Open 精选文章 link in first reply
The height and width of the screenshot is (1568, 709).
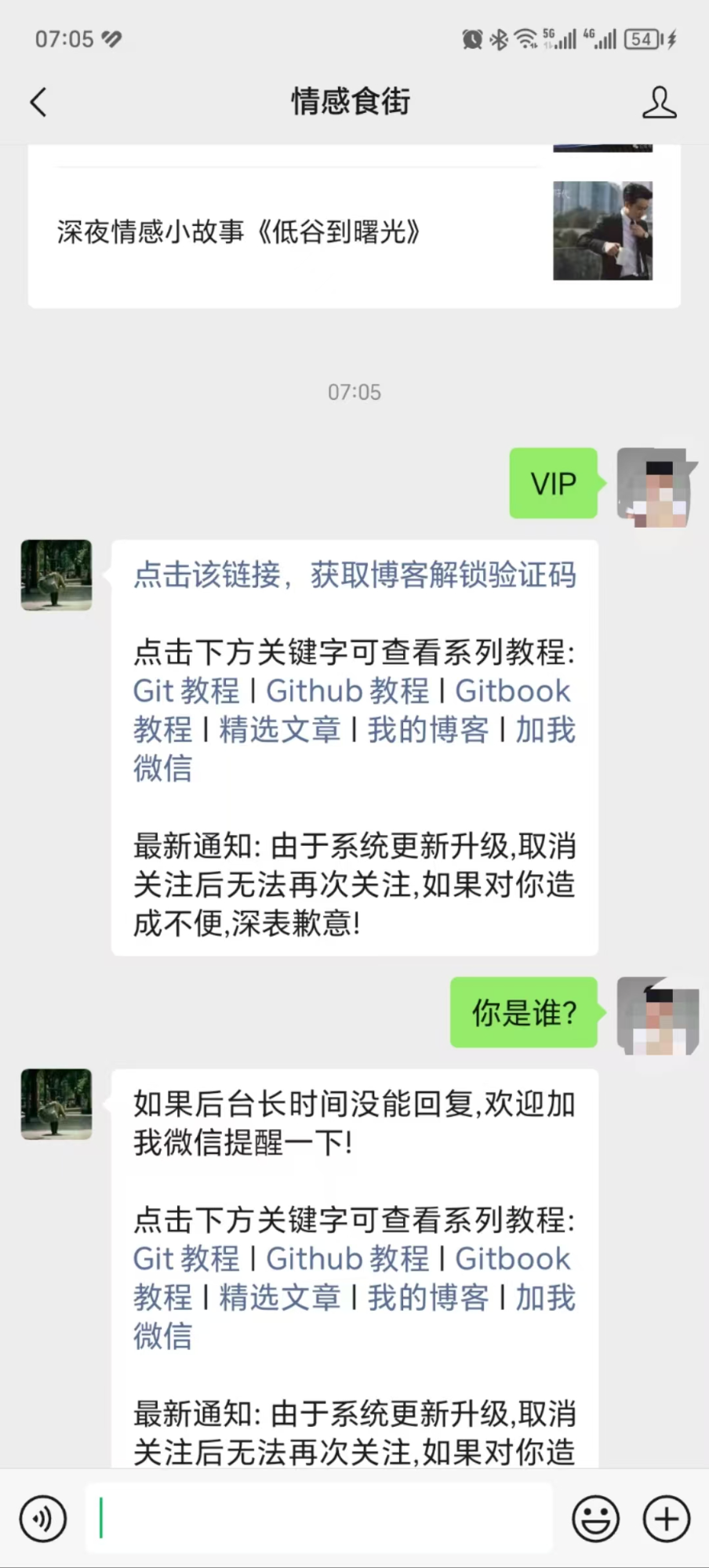(279, 730)
